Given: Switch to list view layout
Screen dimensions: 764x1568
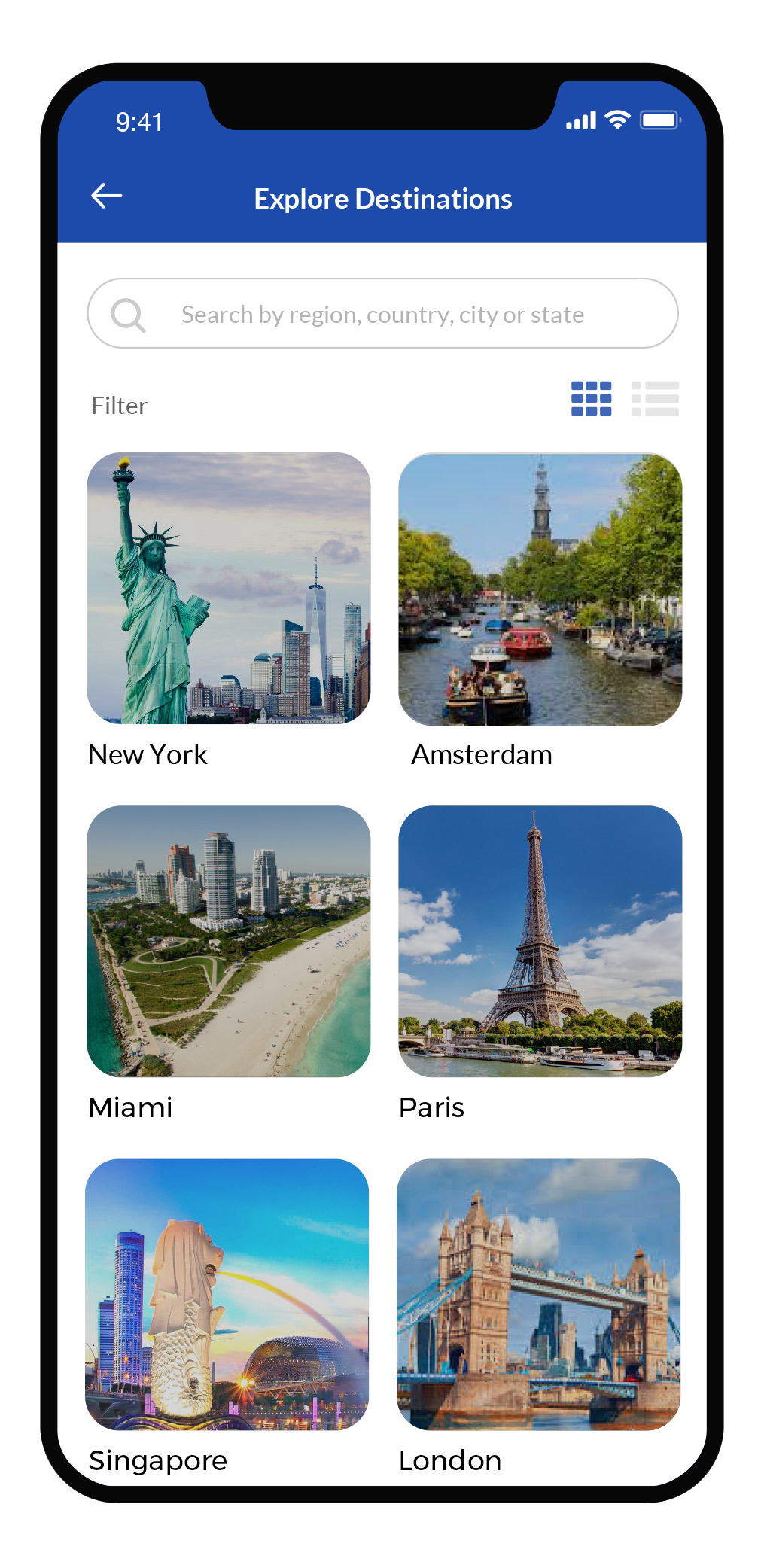Looking at the screenshot, I should click(656, 399).
